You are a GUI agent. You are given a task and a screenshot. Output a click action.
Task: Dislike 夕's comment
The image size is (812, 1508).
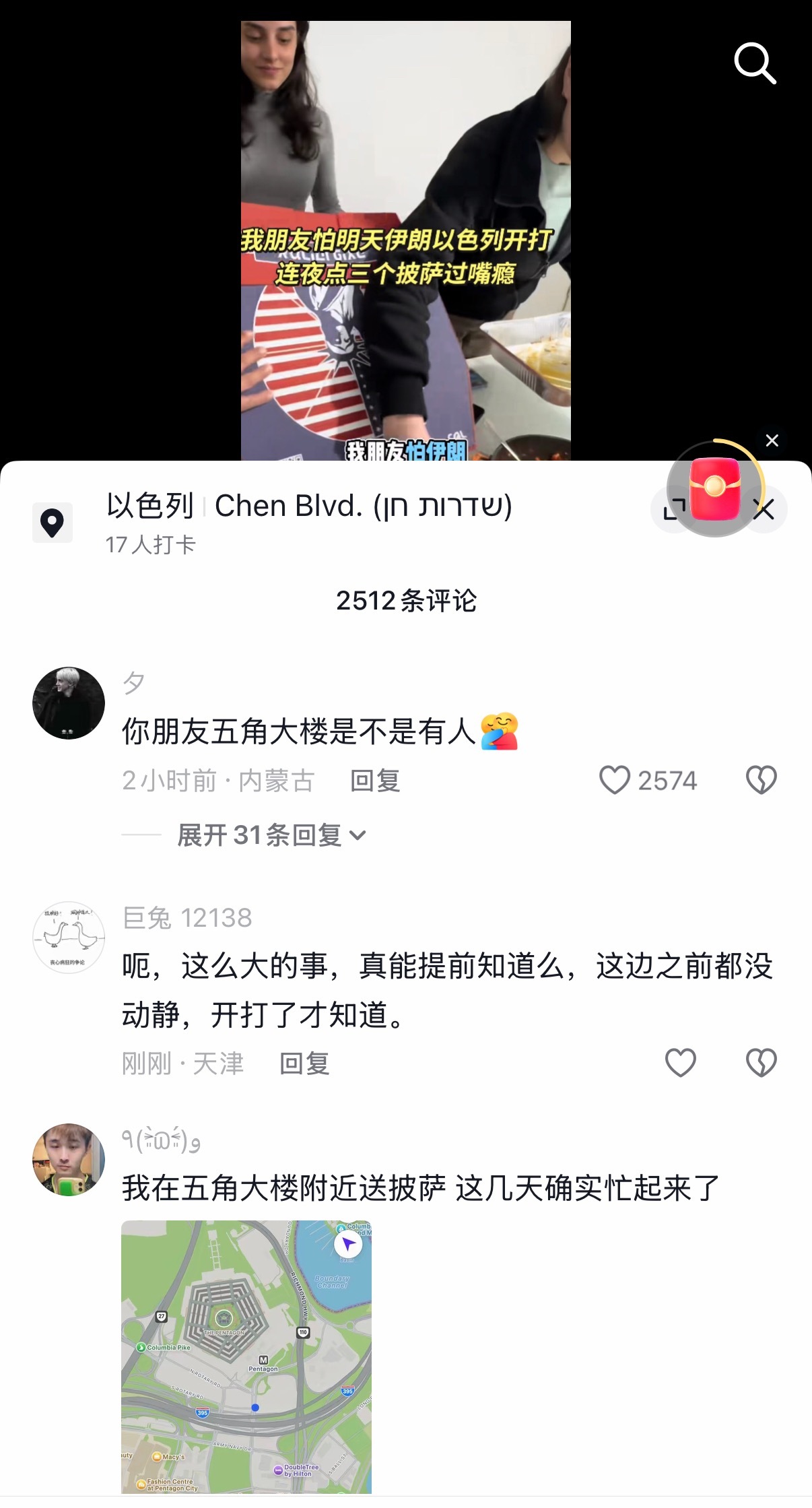761,781
